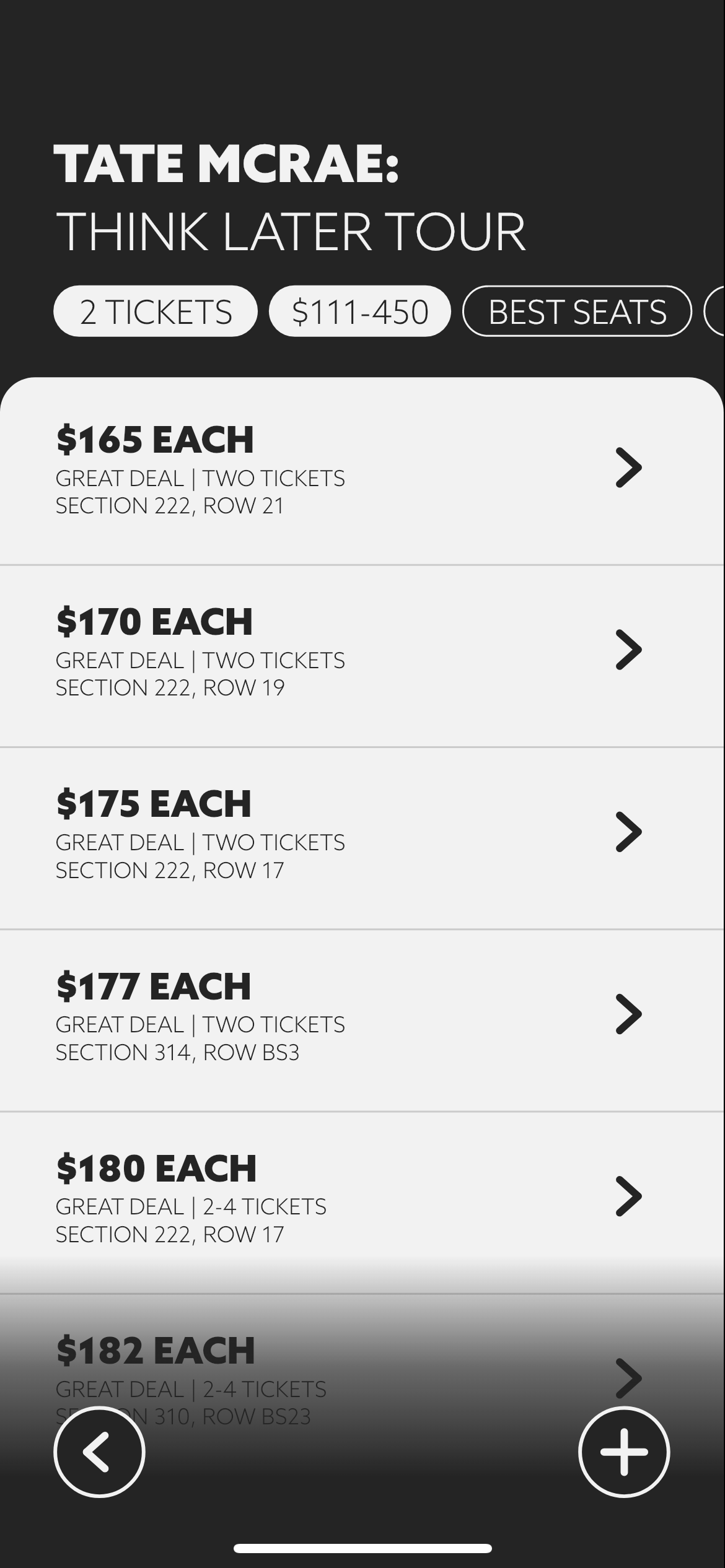Change the $111-450 price range filter
Viewport: 725px width, 1568px height.
tap(359, 311)
